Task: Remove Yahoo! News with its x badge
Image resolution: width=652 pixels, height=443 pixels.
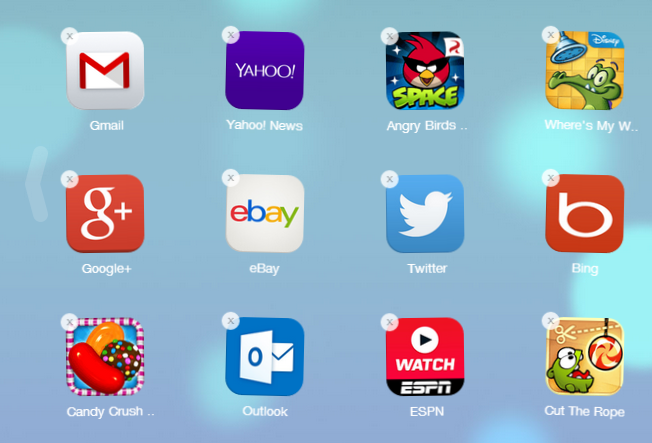Action: click(x=230, y=35)
